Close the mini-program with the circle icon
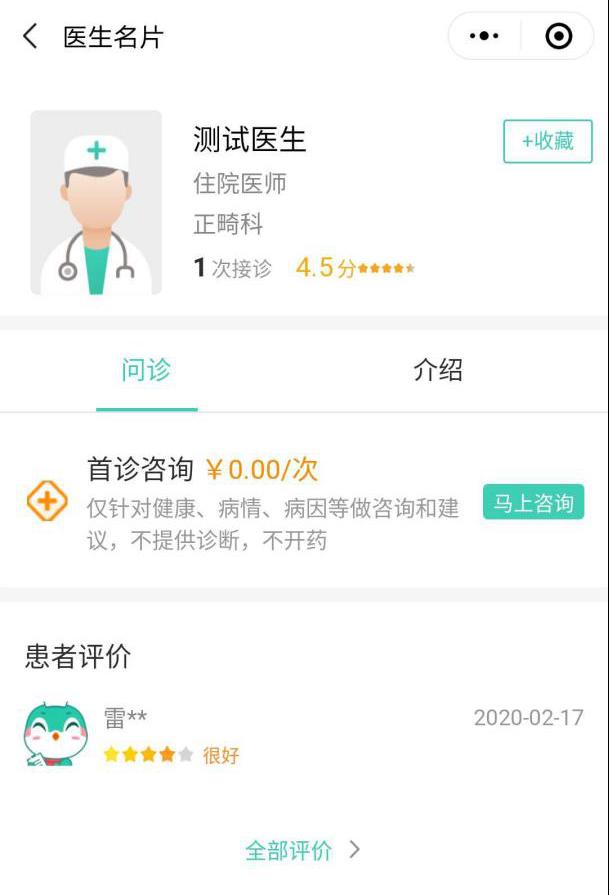Screen dimensions: 609x895 pos(558,37)
